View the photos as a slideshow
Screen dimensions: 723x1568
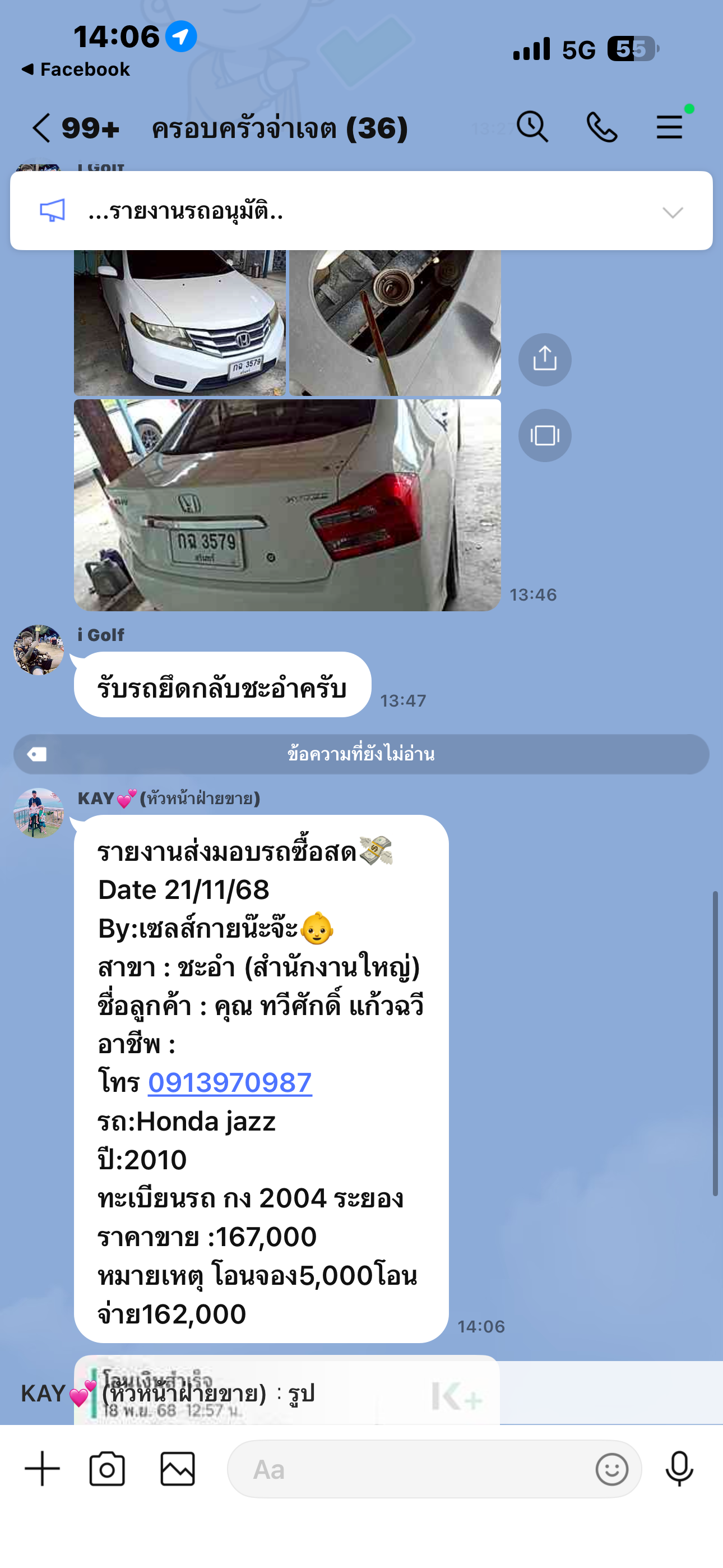click(545, 435)
